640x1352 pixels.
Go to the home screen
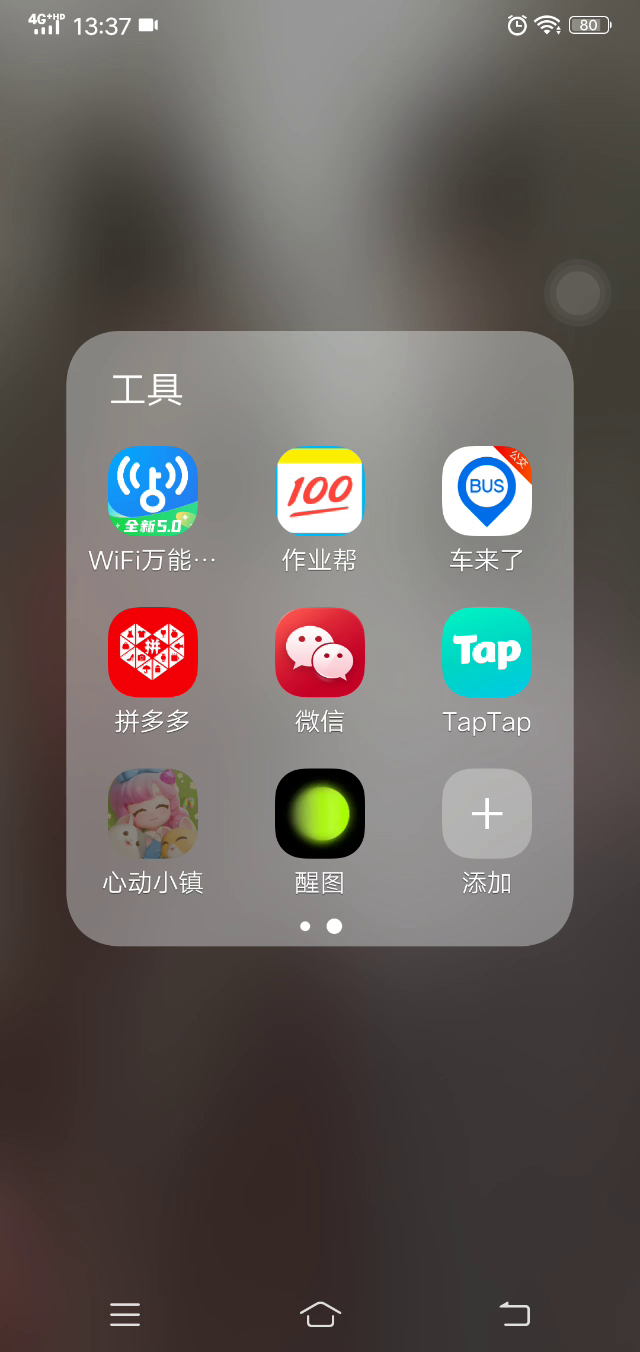pos(320,1314)
